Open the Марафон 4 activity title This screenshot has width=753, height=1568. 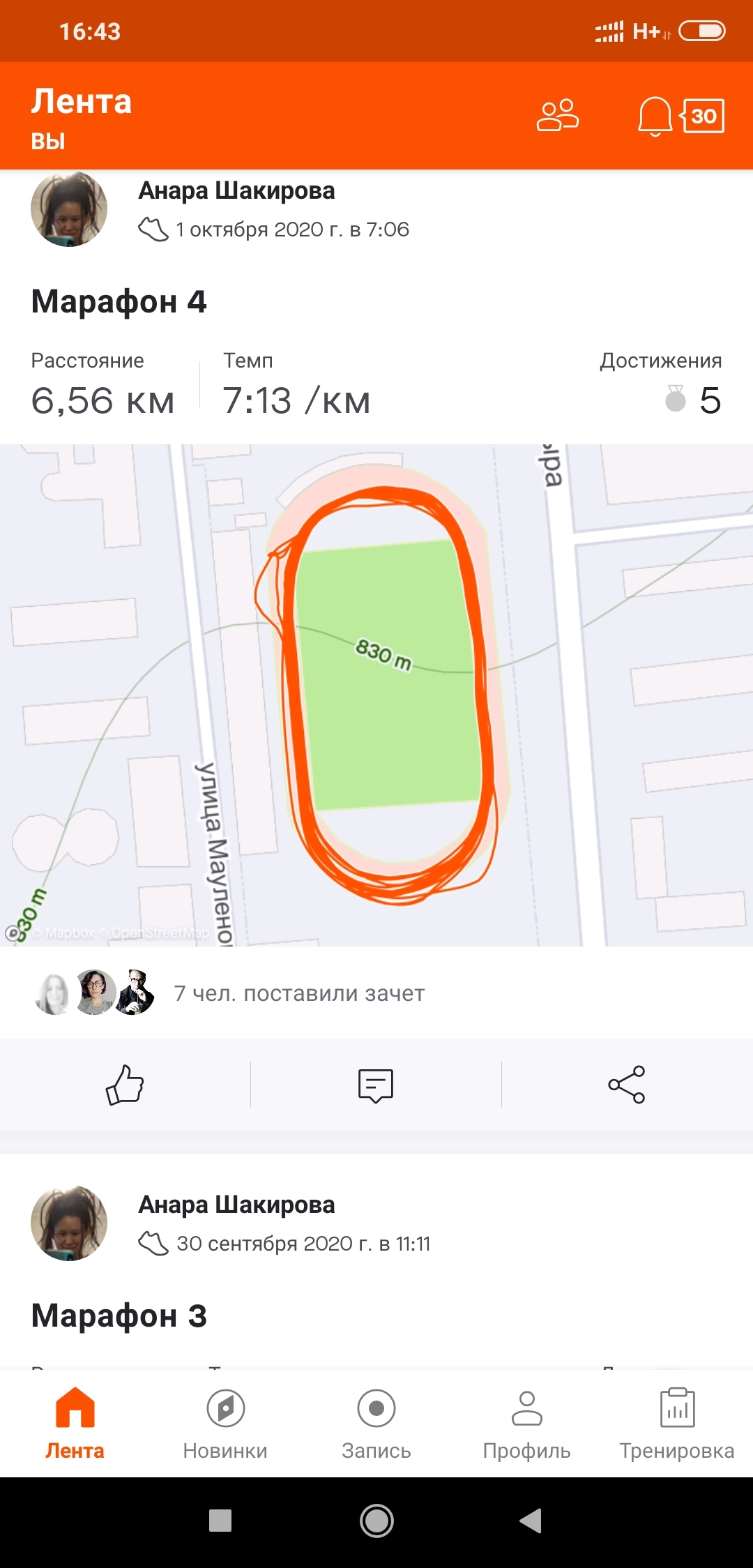click(x=119, y=302)
